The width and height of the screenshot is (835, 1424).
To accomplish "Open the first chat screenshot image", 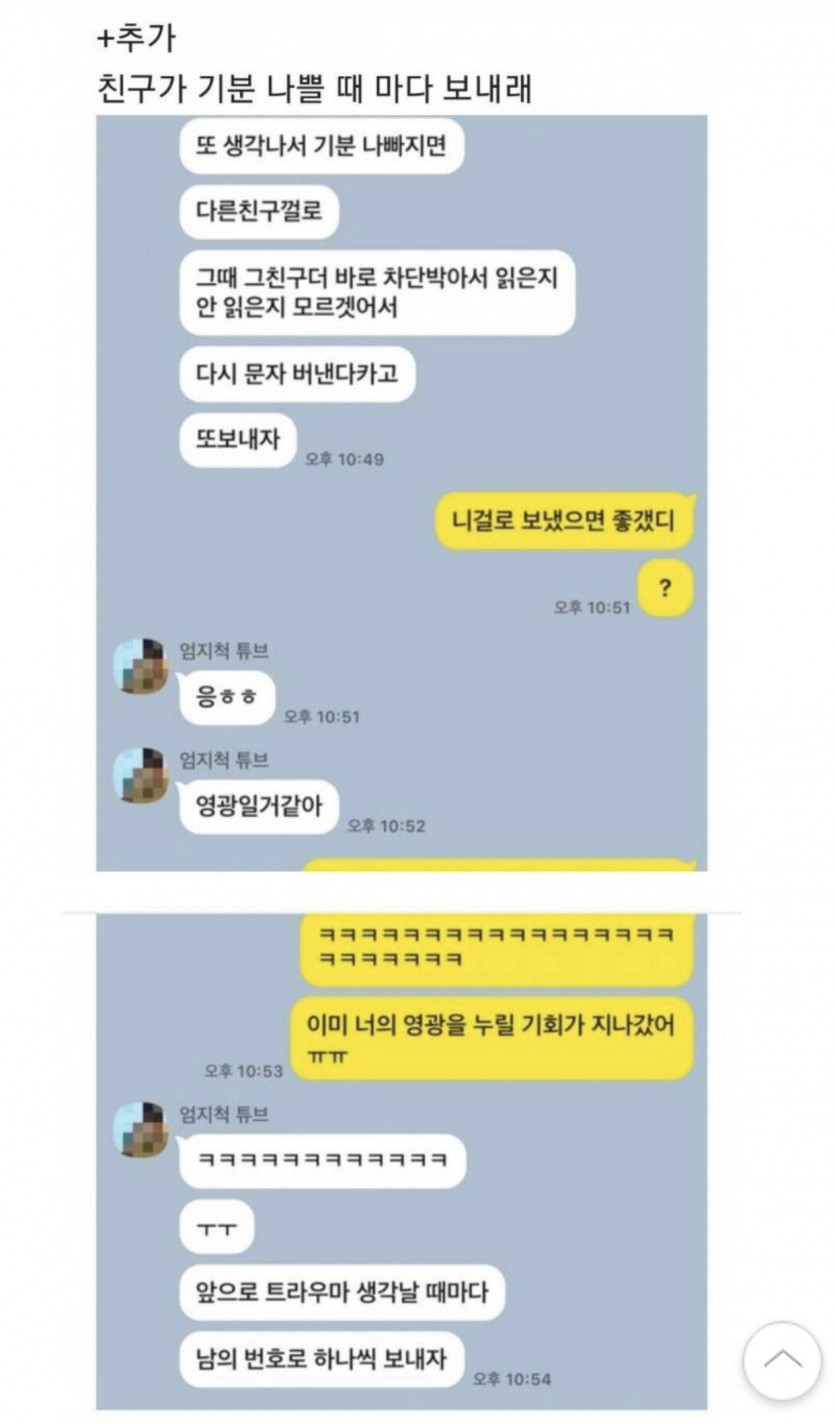I will pos(401,492).
